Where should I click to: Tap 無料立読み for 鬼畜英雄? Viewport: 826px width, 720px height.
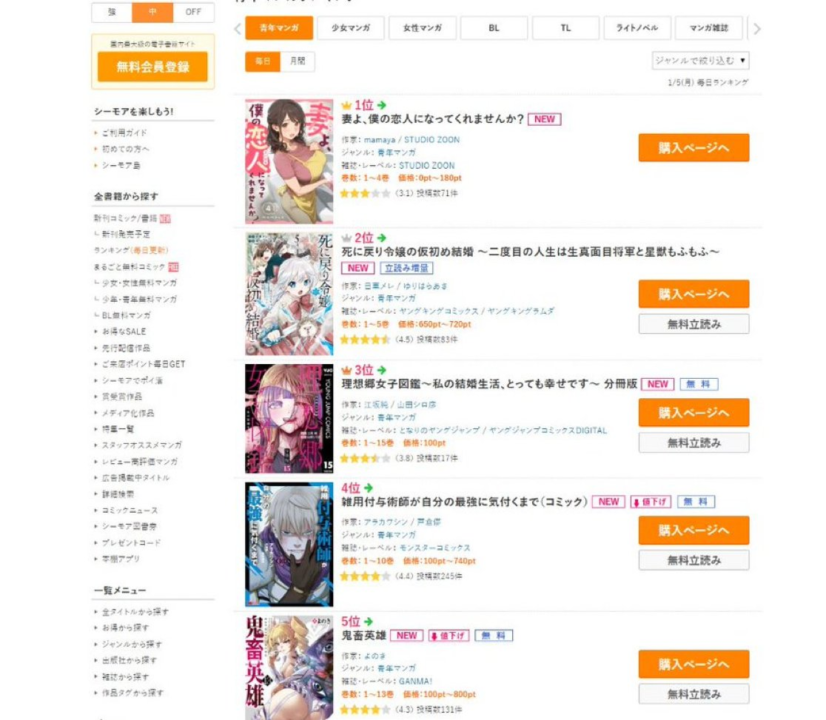[x=693, y=694]
